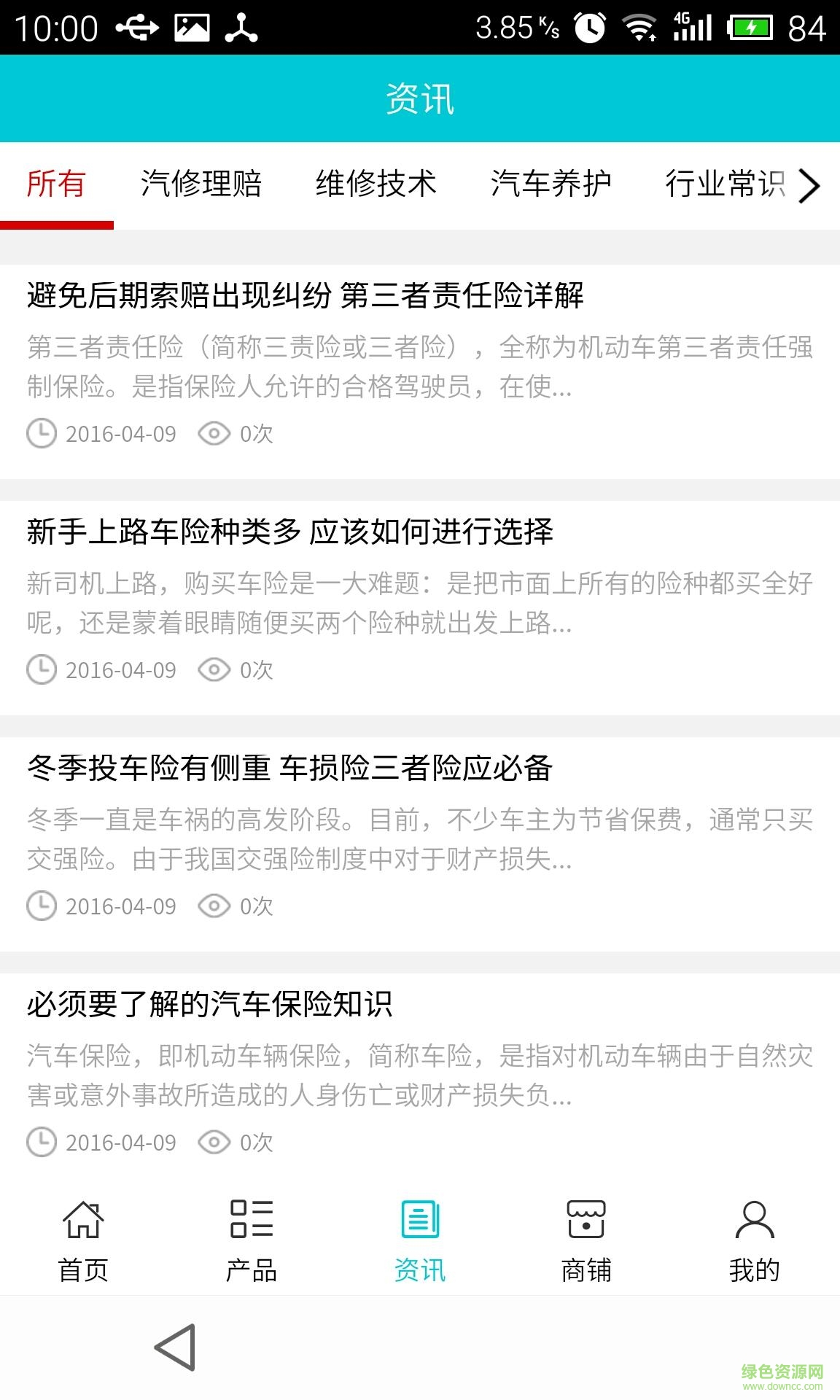Switch to the 维修技术 tab

(376, 184)
